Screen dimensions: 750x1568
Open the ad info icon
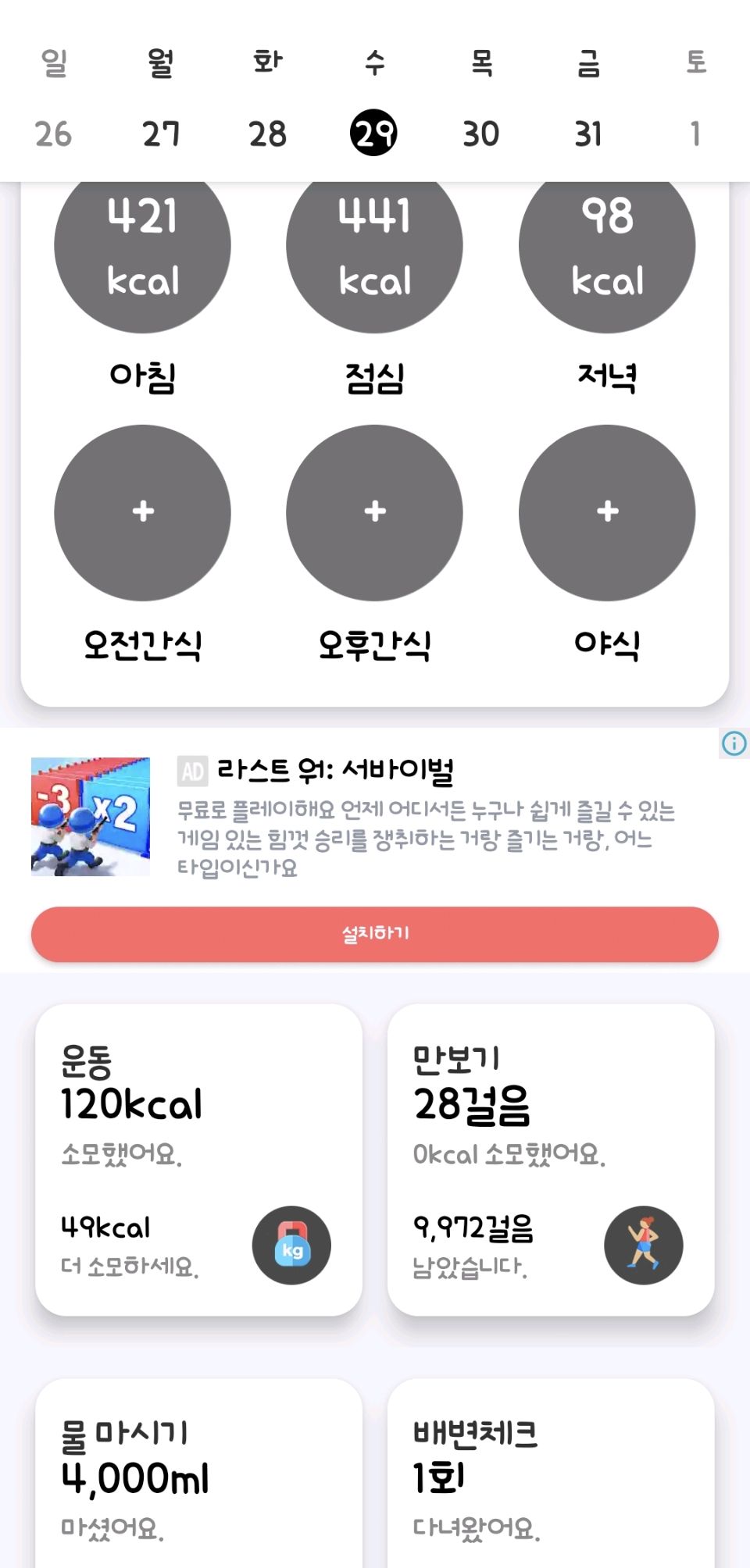point(734,743)
